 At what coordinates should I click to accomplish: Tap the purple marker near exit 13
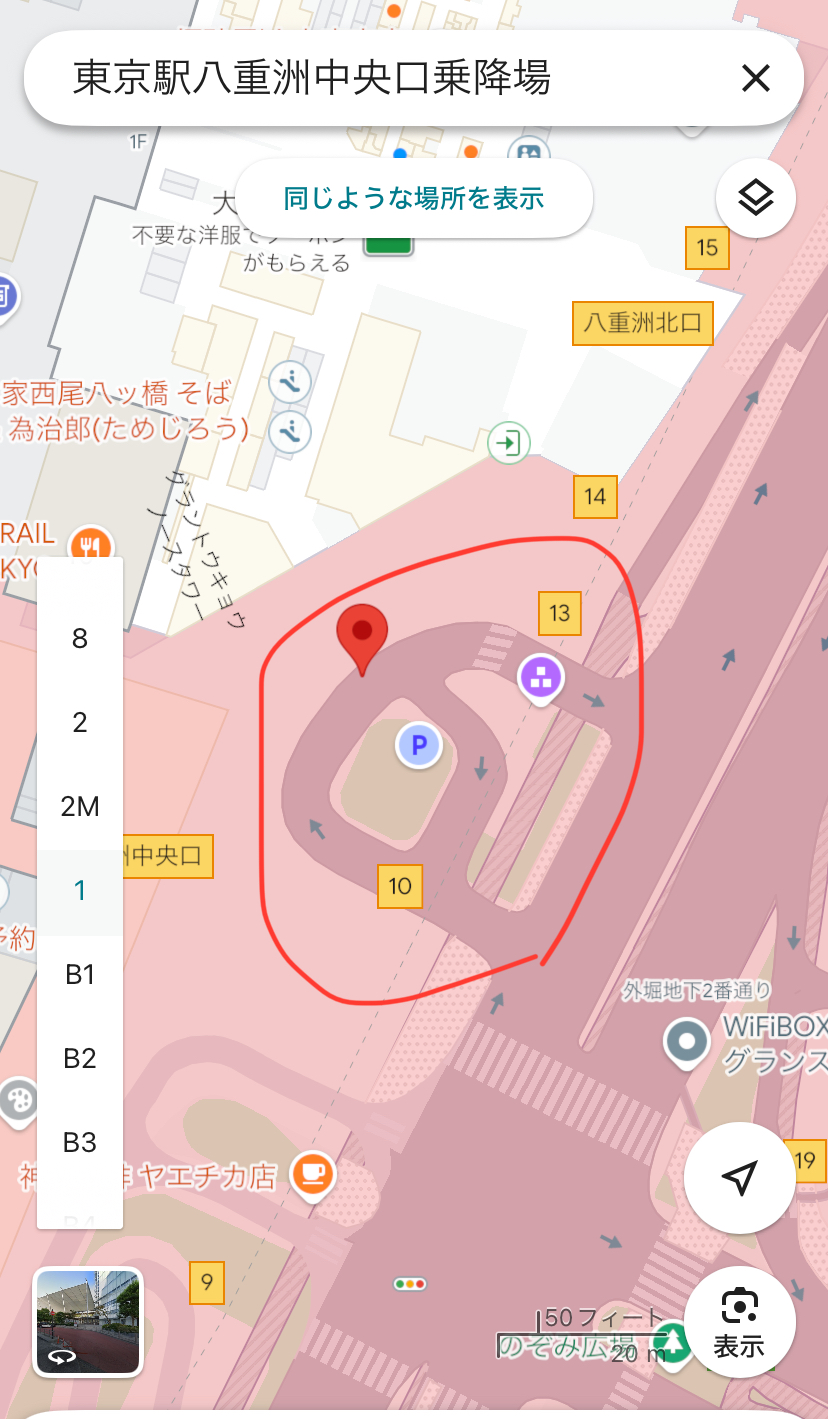(541, 679)
